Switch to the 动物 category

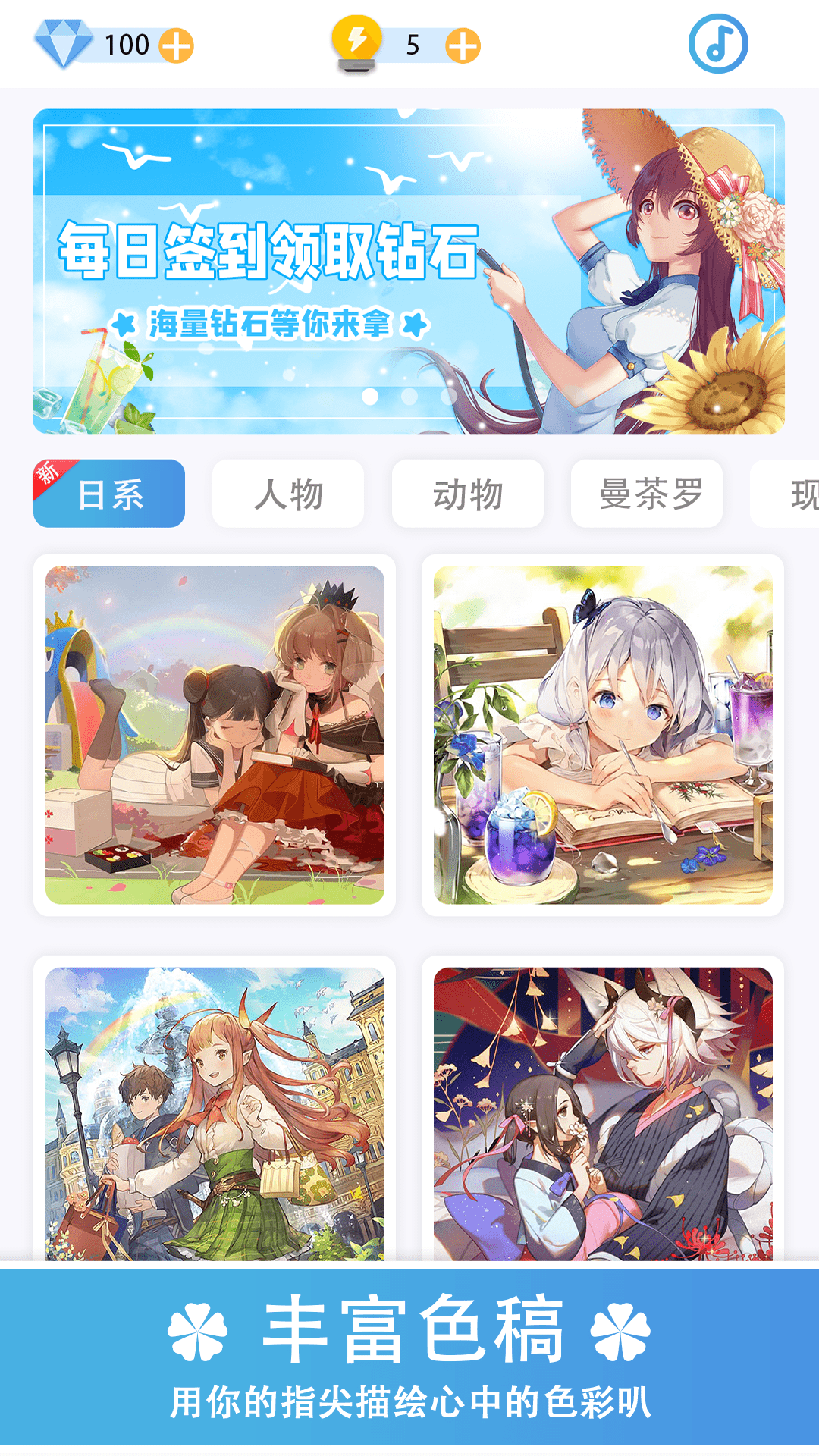(x=467, y=494)
